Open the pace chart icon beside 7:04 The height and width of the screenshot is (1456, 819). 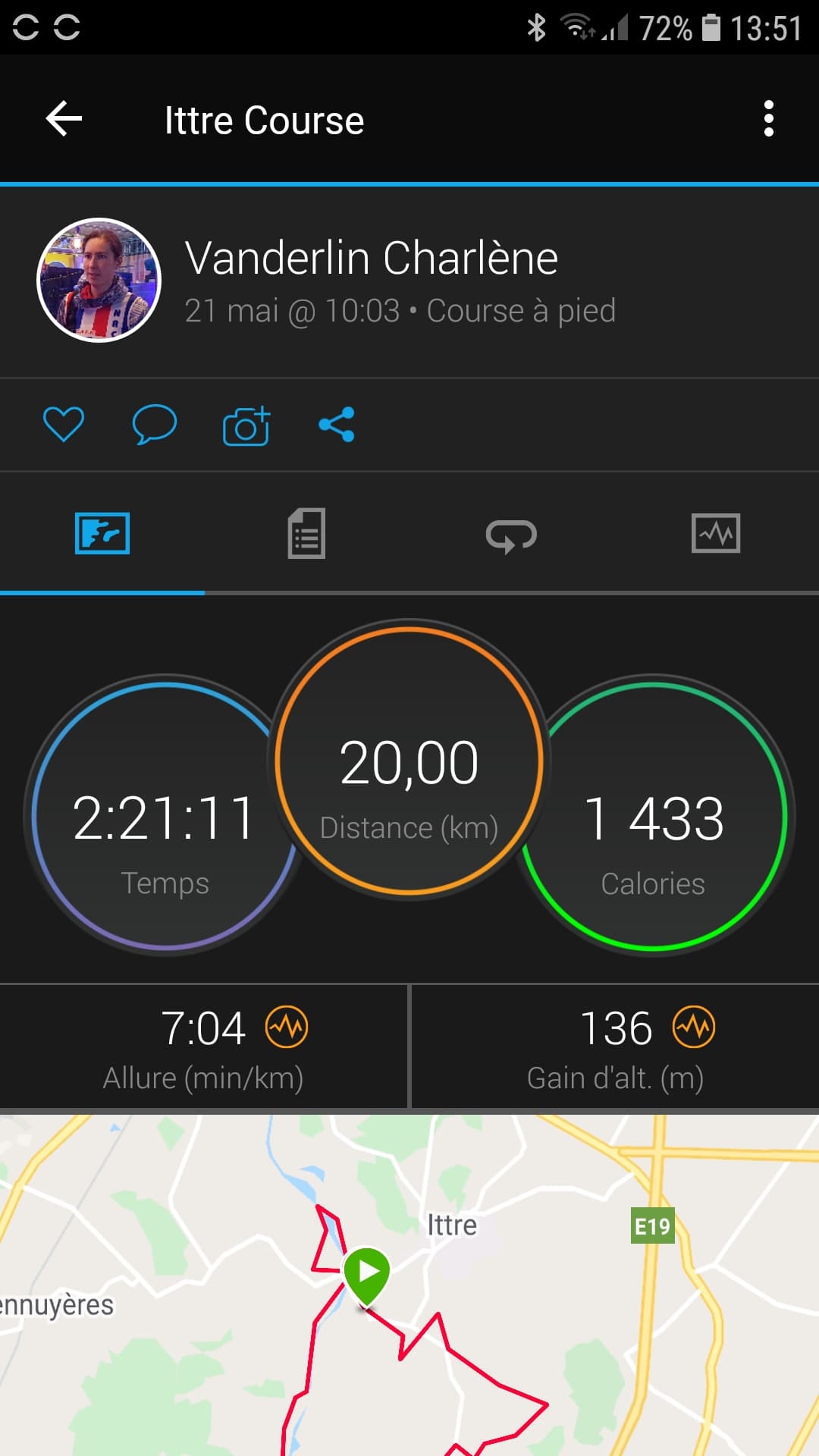287,1028
